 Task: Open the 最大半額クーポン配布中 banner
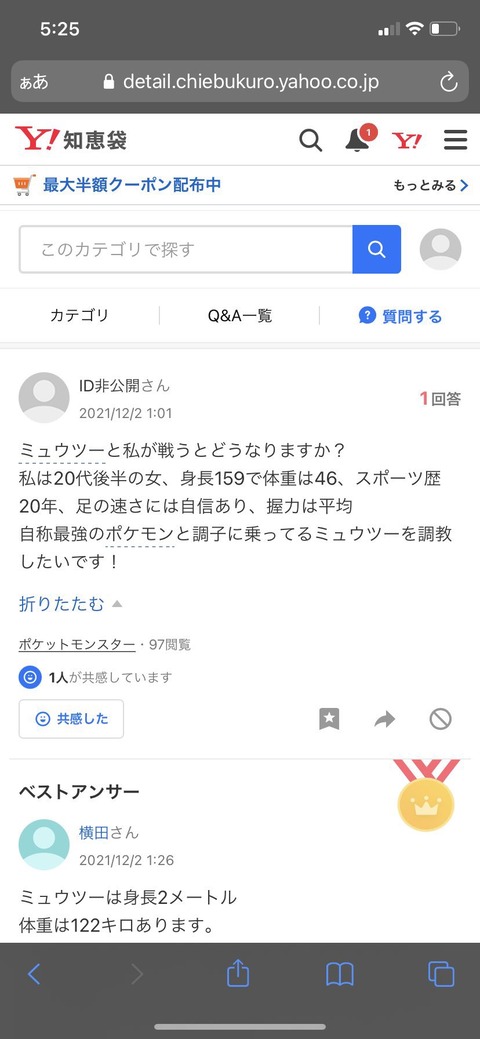point(132,185)
